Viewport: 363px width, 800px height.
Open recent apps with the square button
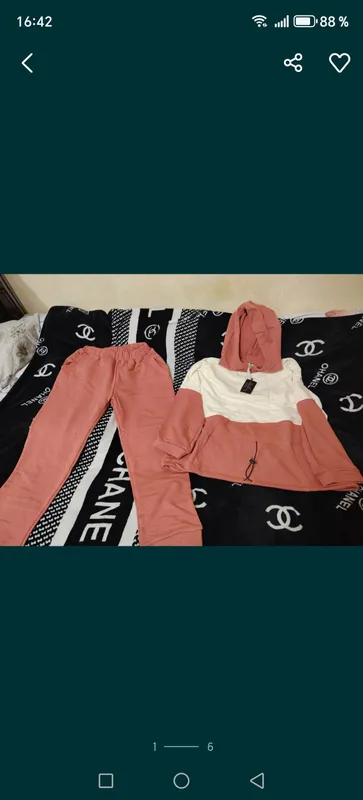click(x=106, y=781)
